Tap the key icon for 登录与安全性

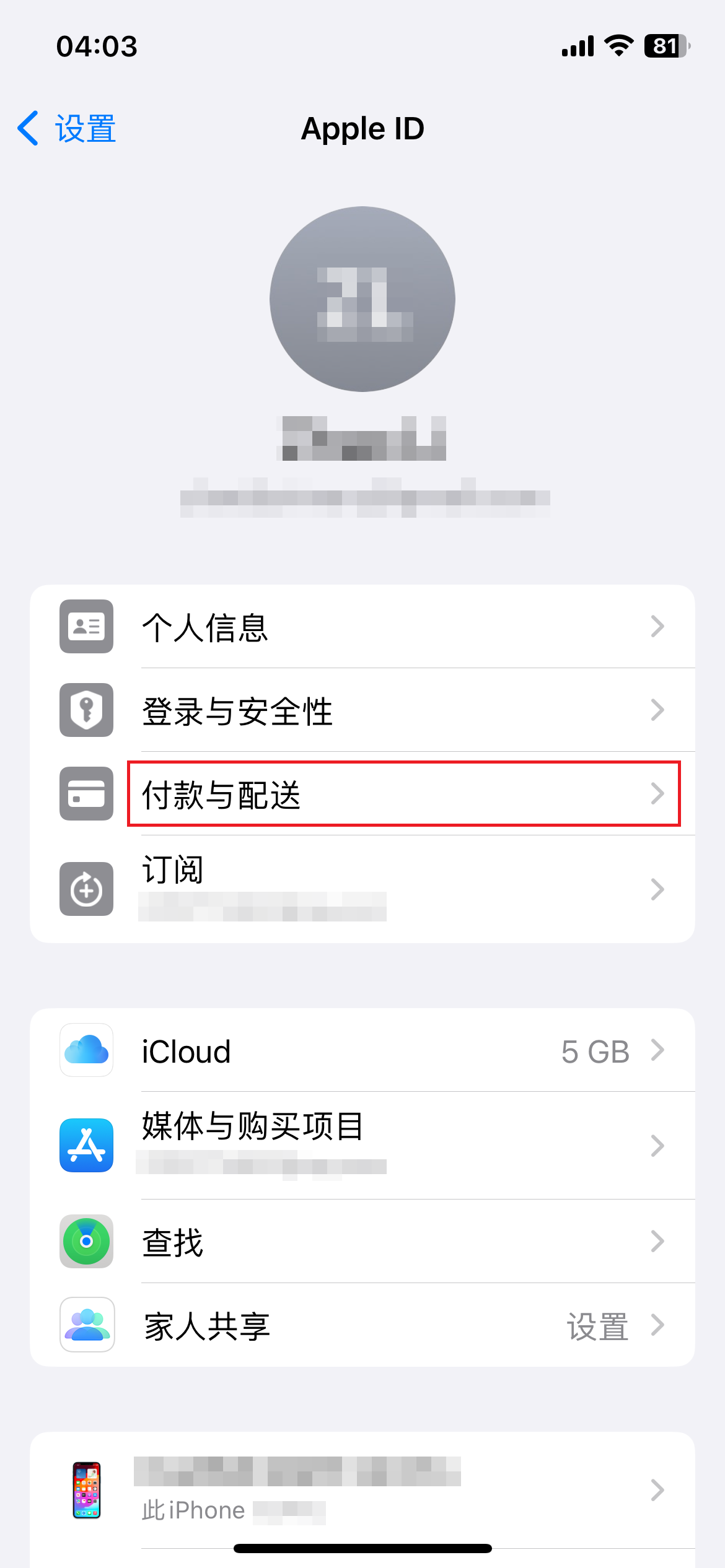[x=86, y=710]
